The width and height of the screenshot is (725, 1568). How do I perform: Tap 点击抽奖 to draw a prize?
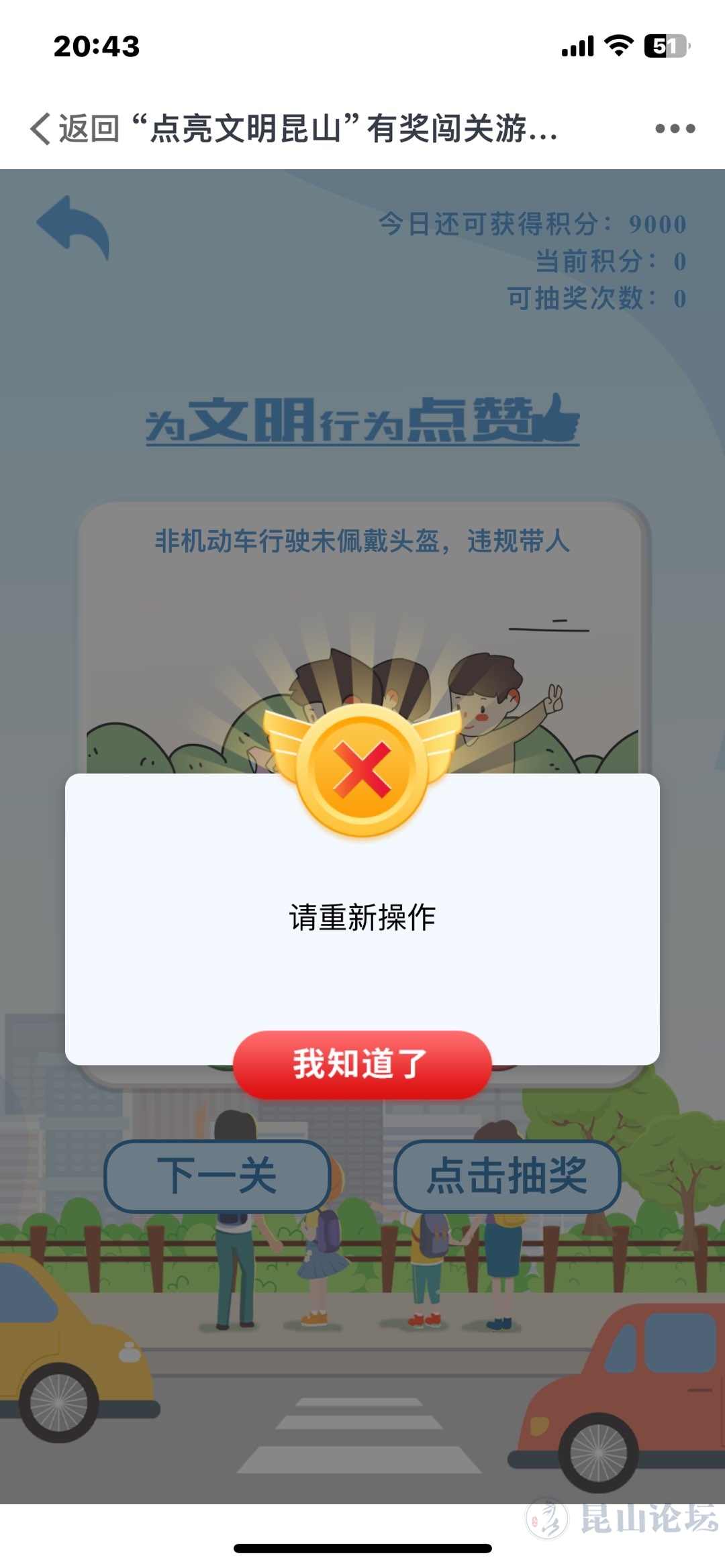click(x=507, y=1176)
